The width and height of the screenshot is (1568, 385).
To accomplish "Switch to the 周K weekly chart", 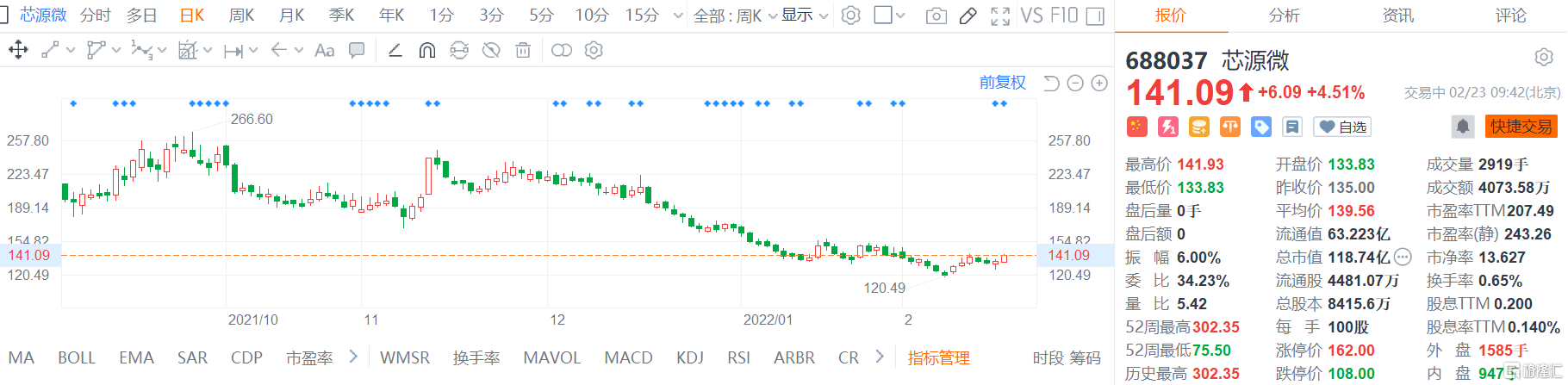I will pos(241,16).
